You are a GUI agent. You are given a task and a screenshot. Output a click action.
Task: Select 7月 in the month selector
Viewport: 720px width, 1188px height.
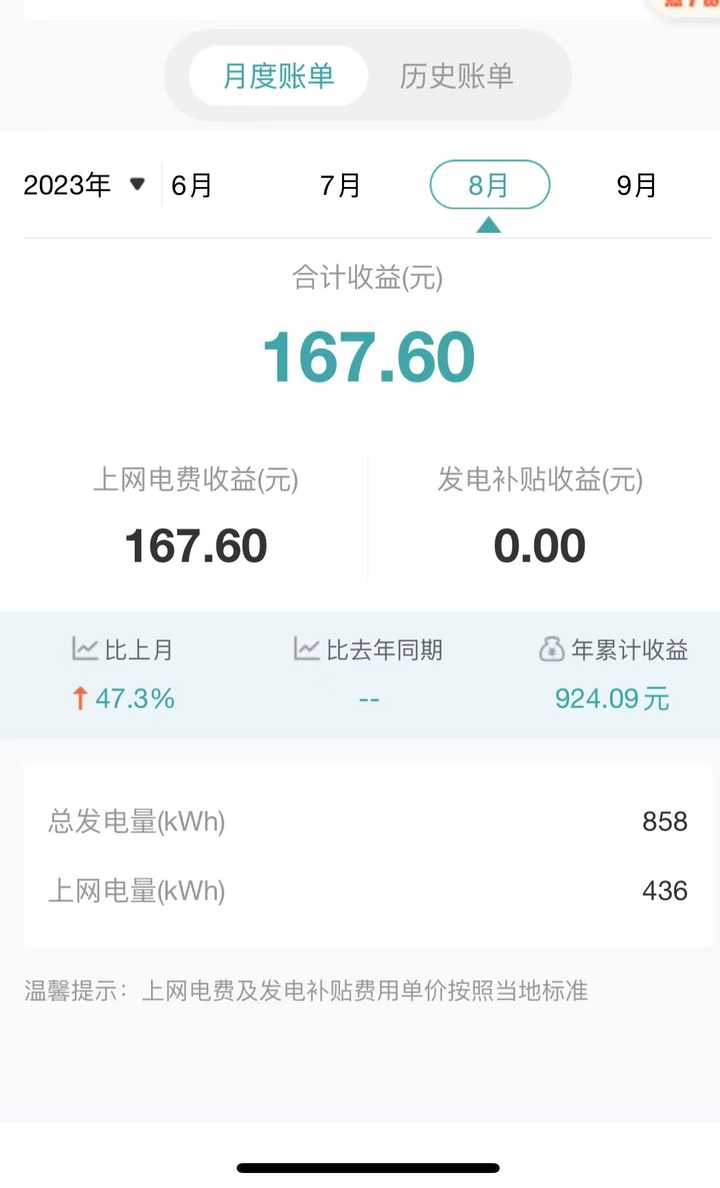[x=340, y=186]
